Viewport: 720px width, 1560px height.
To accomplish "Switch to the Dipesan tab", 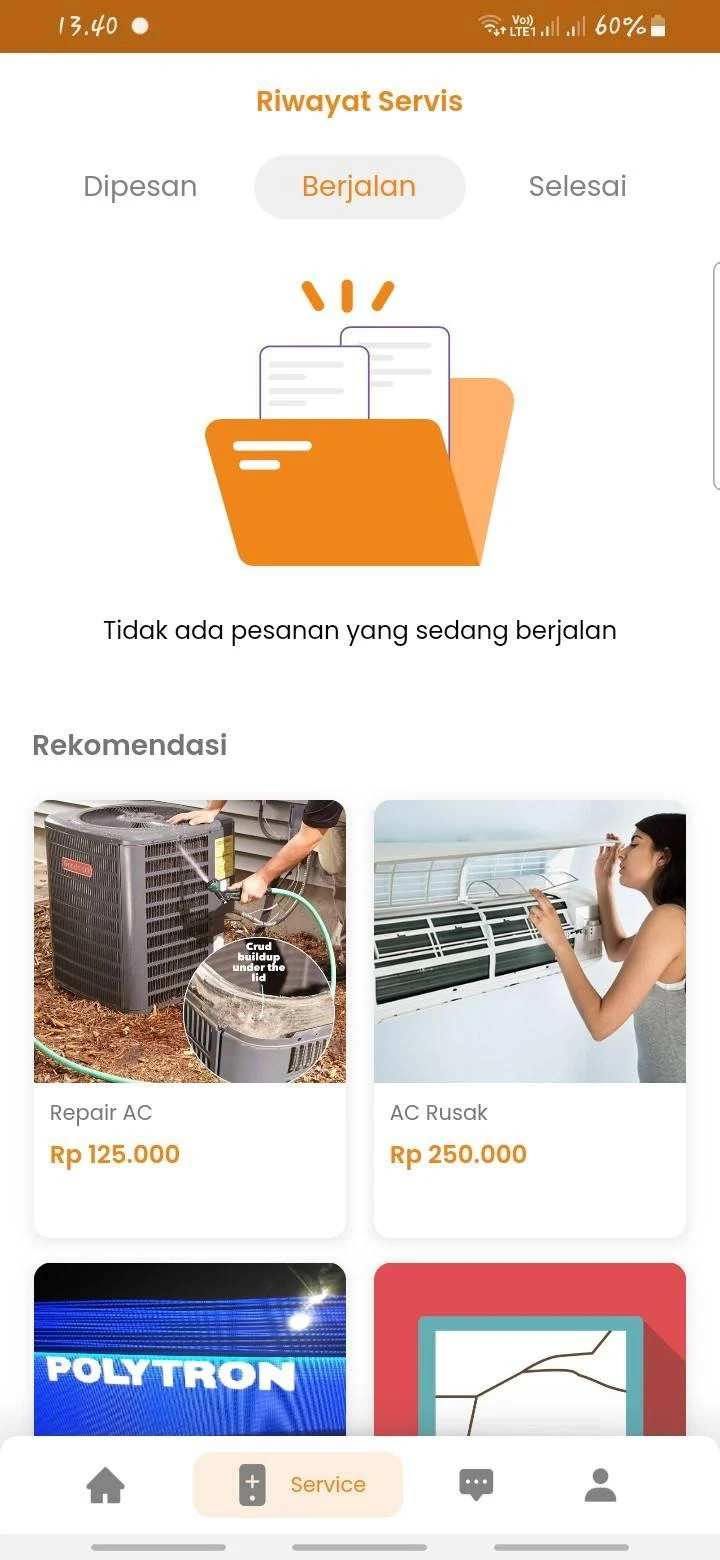I will 140,187.
